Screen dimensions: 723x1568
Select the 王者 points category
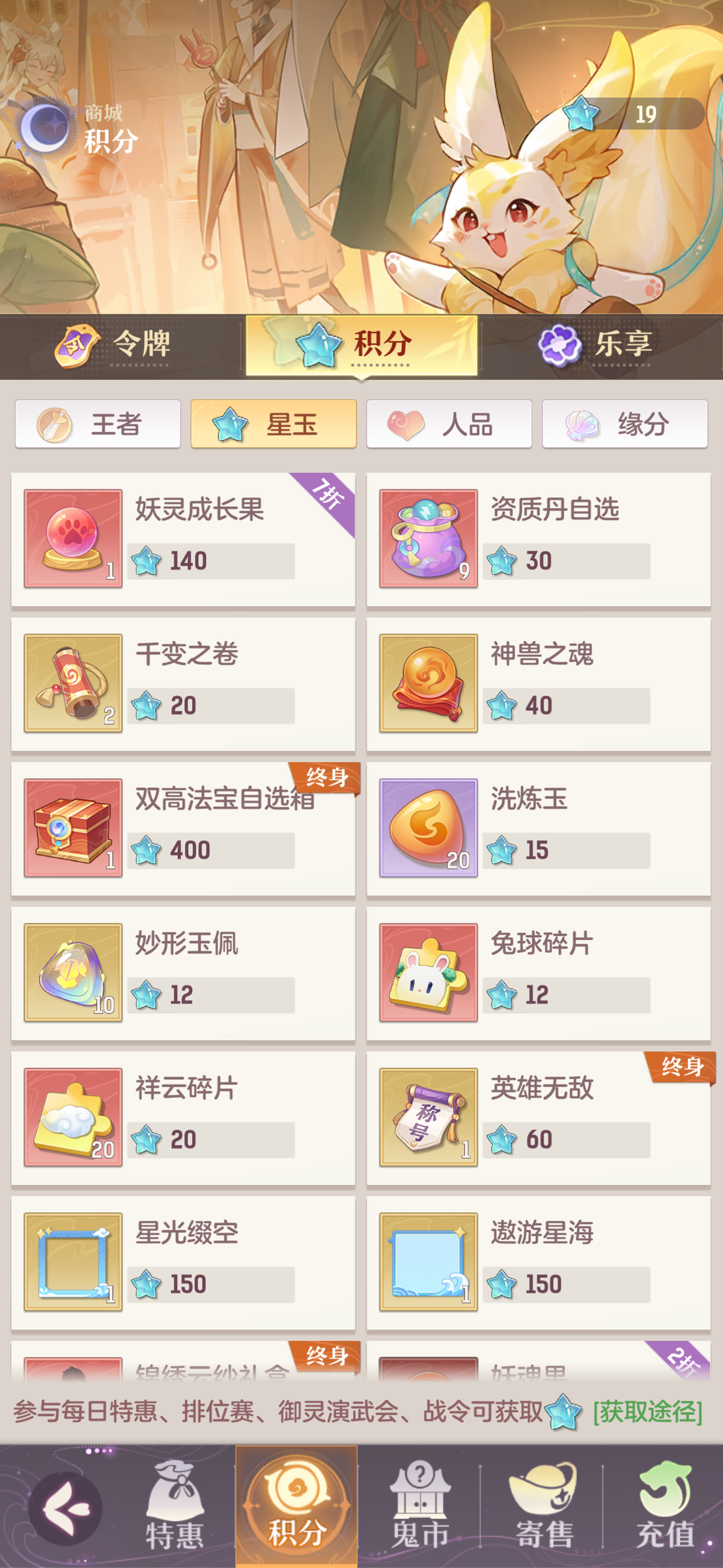[x=98, y=424]
